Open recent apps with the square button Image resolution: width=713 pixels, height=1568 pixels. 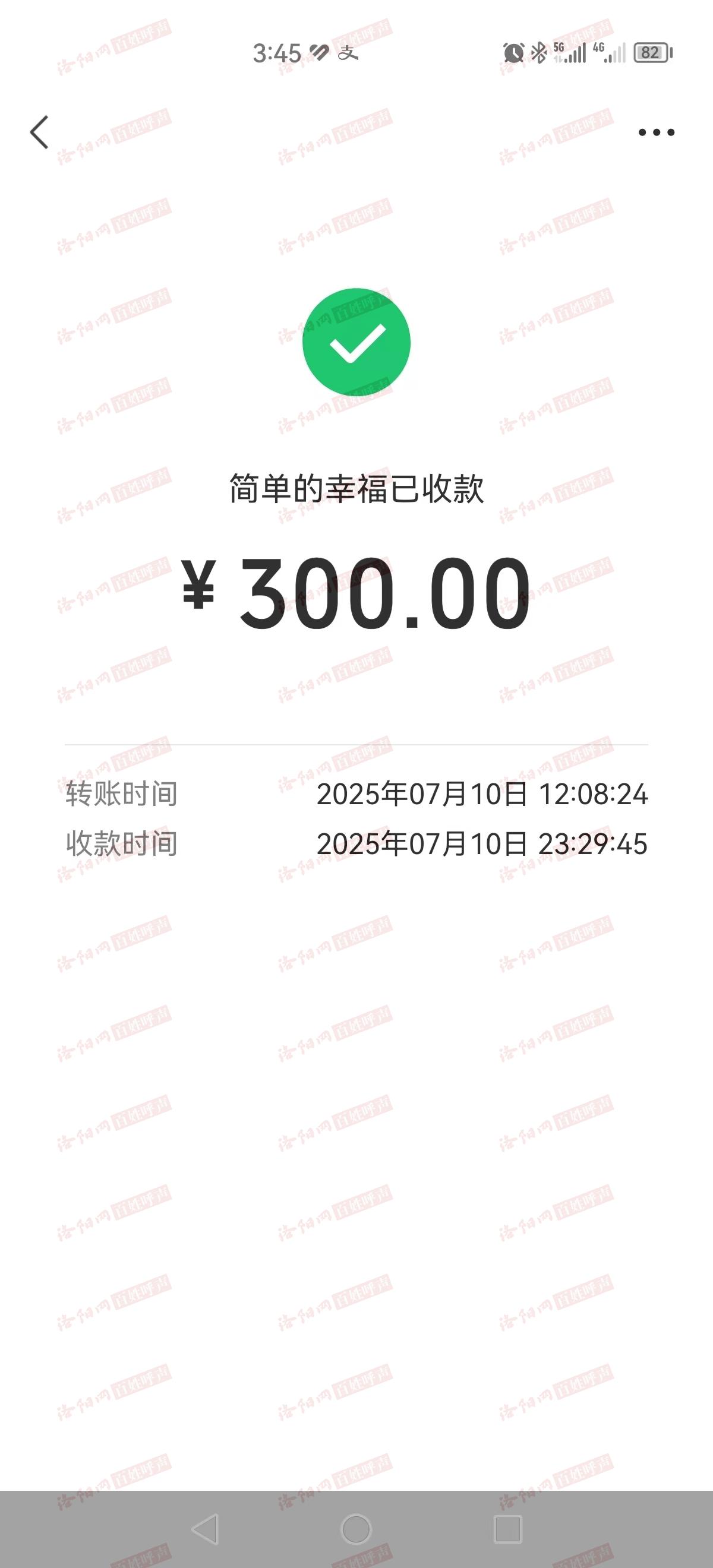508,1529
